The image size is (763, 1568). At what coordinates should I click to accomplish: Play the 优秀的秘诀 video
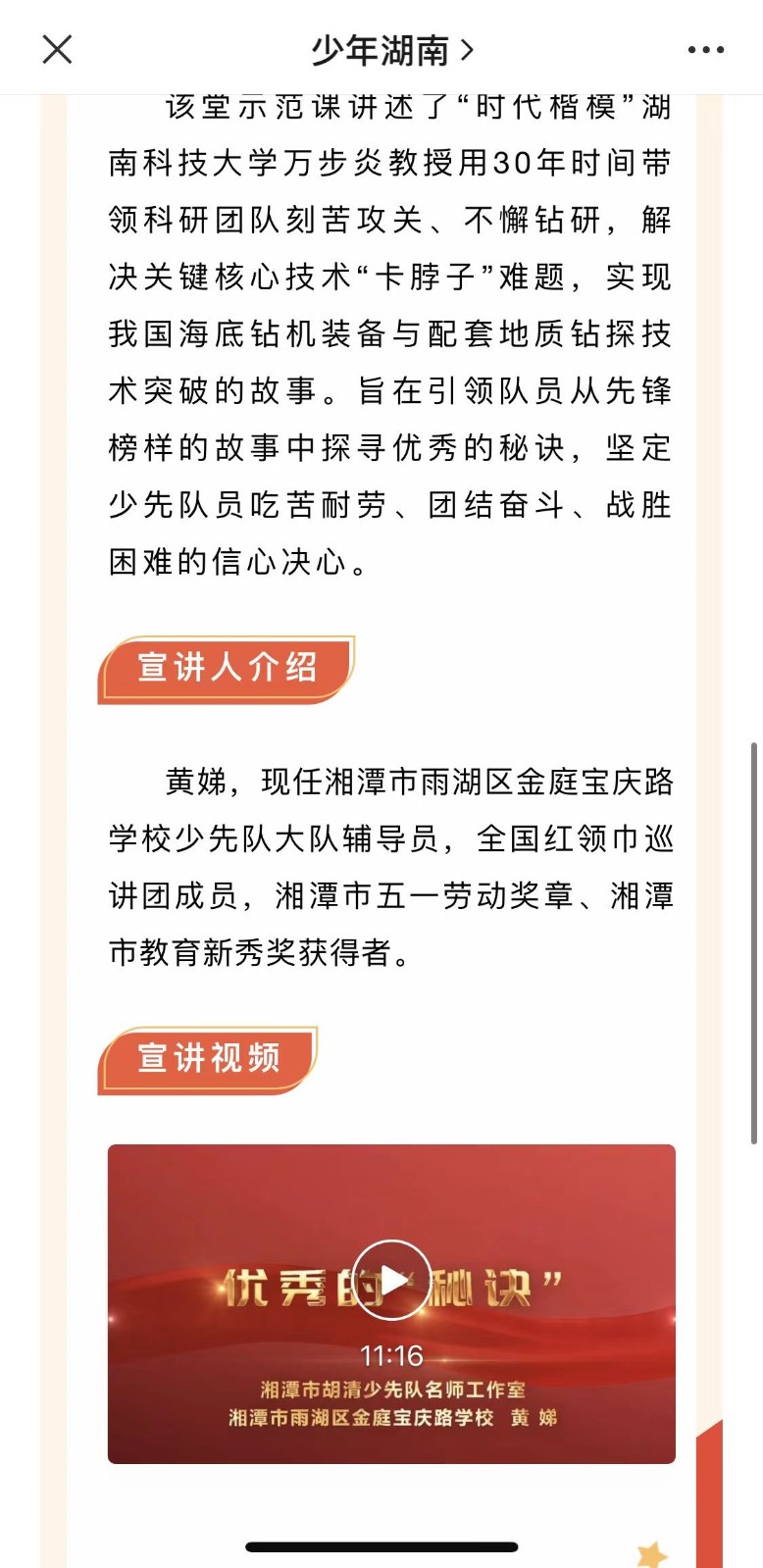pyautogui.click(x=391, y=1280)
